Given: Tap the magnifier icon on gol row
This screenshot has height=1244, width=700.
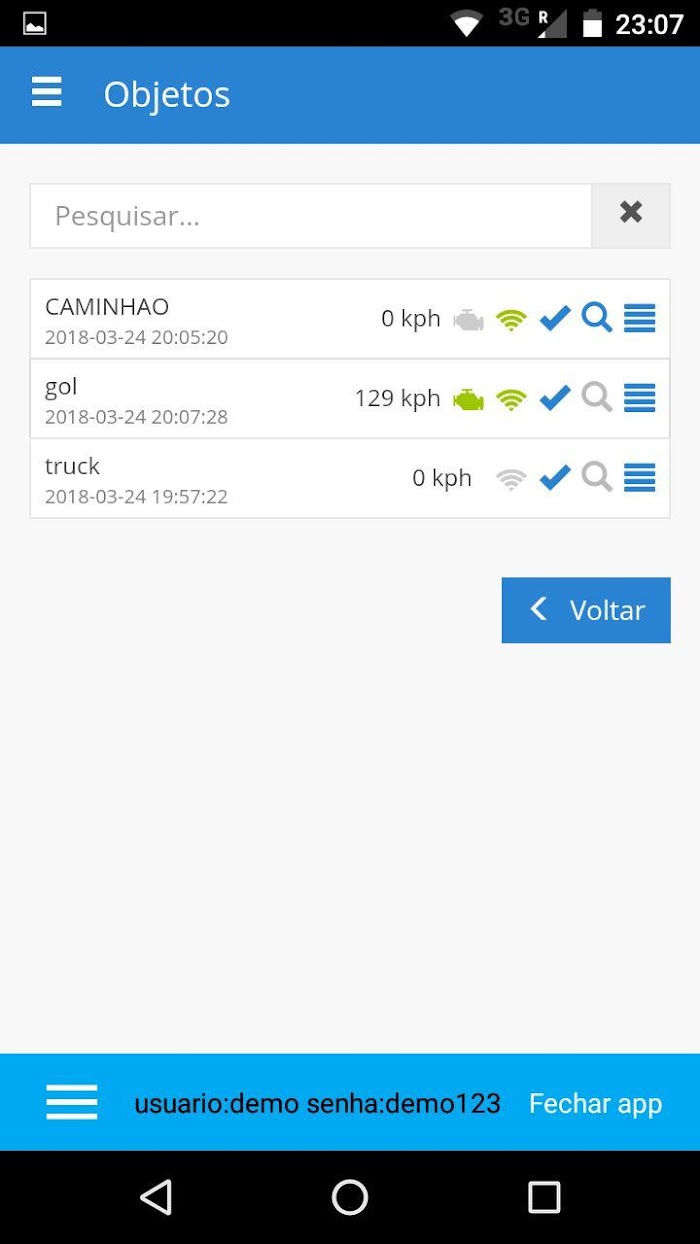Looking at the screenshot, I should pos(597,398).
